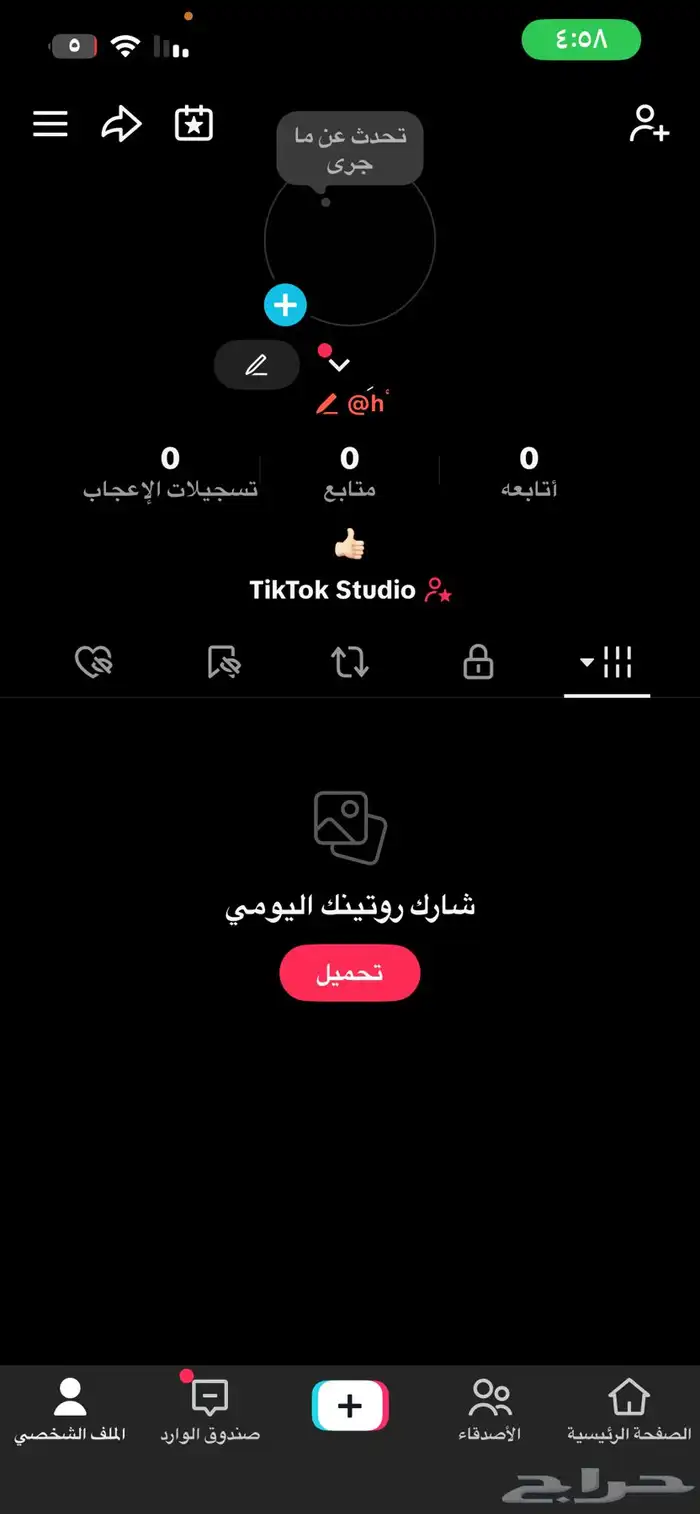This screenshot has width=700, height=1514.
Task: Create a new video with the plus button
Action: [350, 1406]
